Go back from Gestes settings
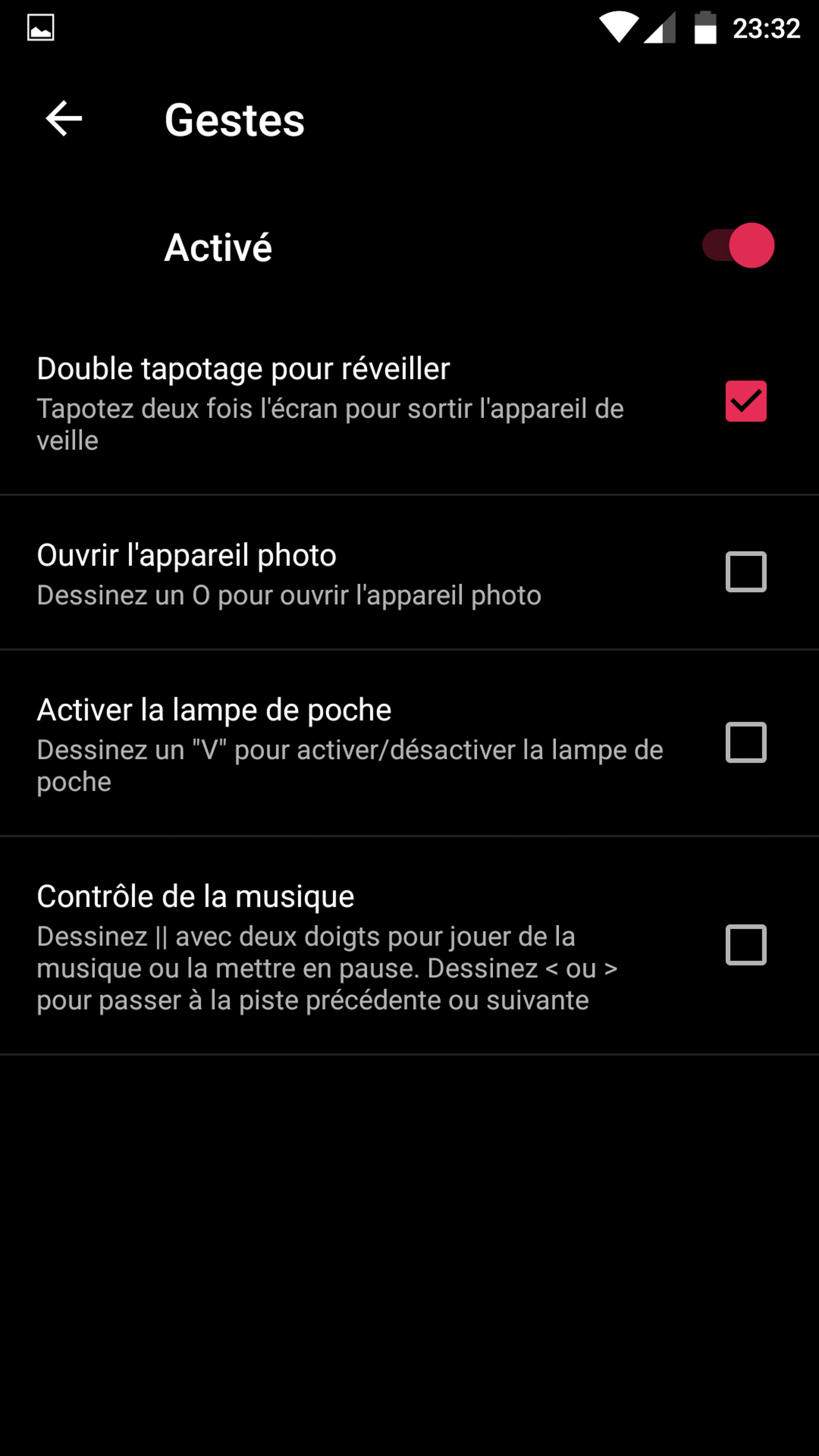Screen dimensions: 819x1456 (x=64, y=119)
